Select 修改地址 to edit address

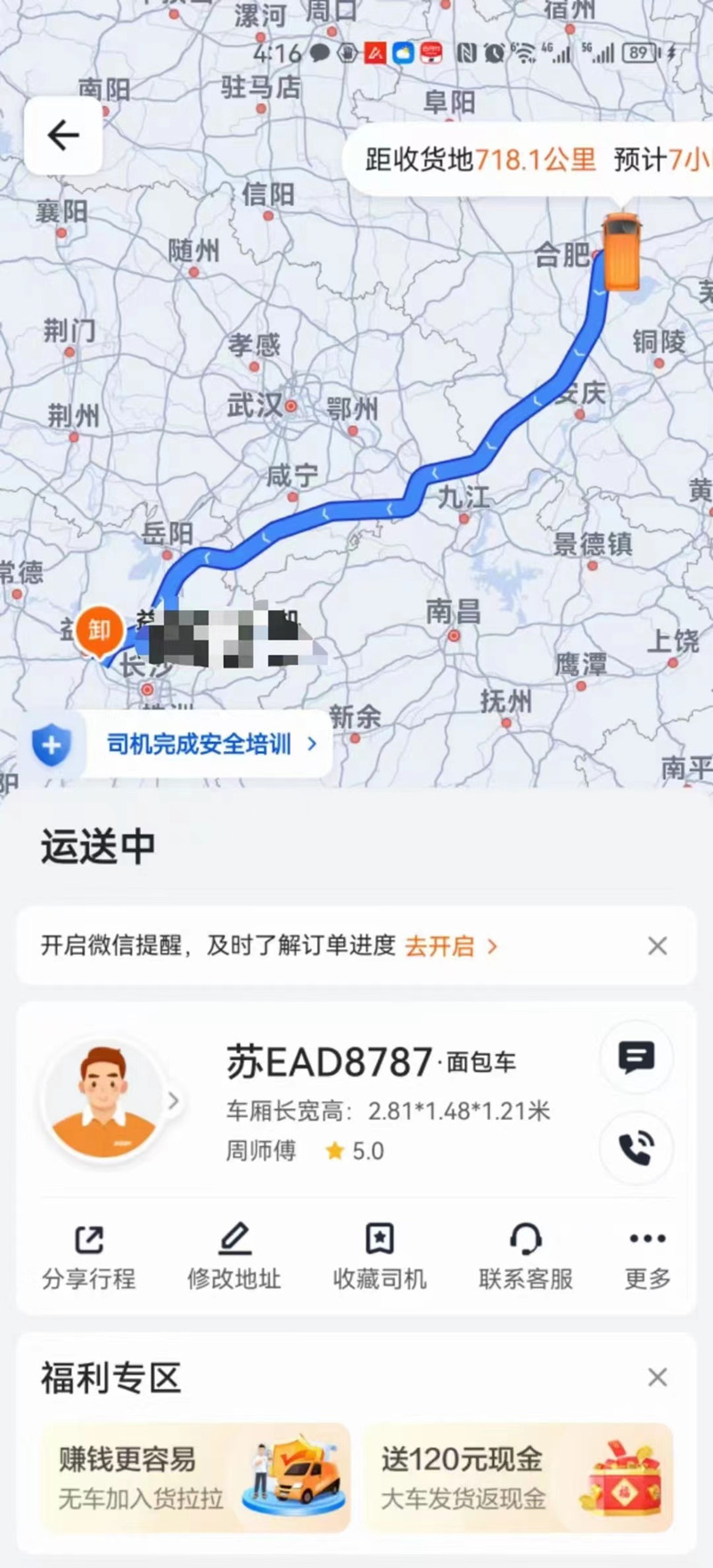[234, 1256]
